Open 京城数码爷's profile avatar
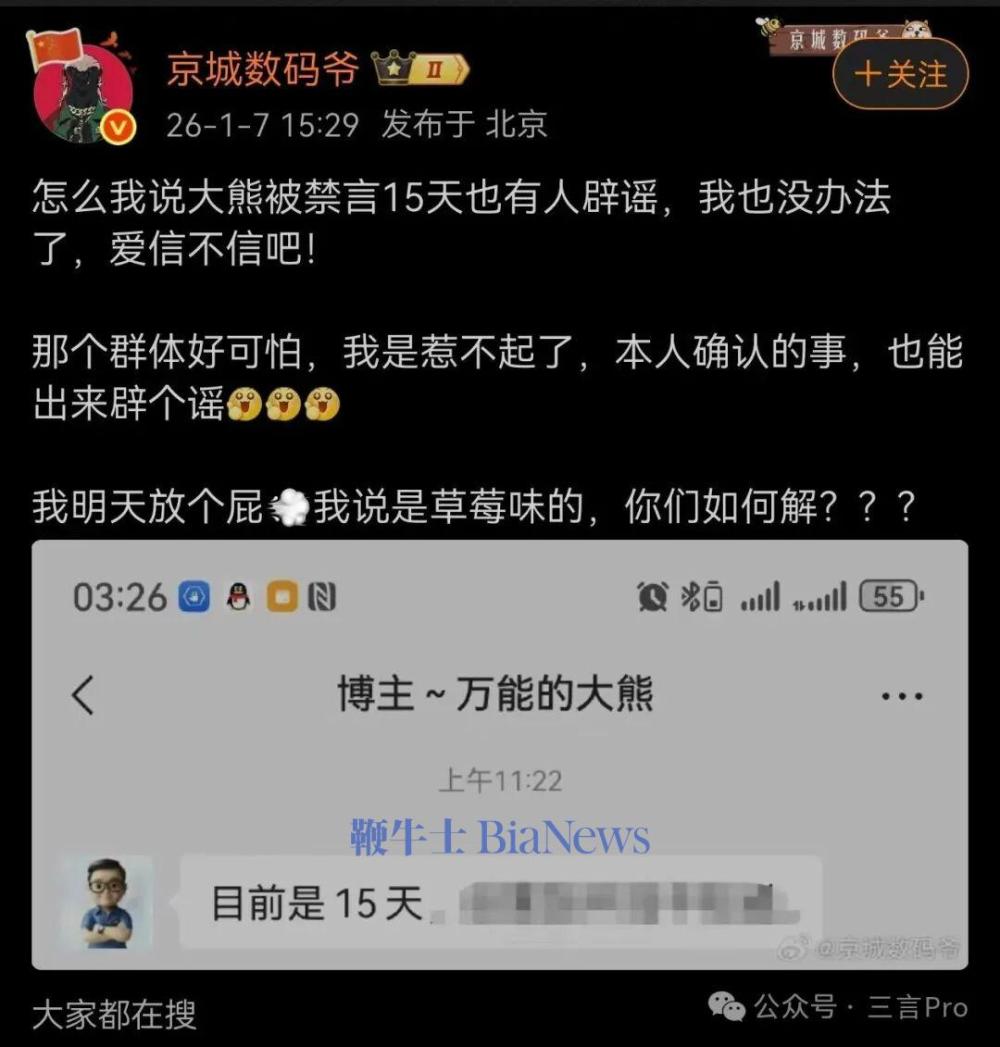This screenshot has width=1000, height=1047. pyautogui.click(x=83, y=94)
